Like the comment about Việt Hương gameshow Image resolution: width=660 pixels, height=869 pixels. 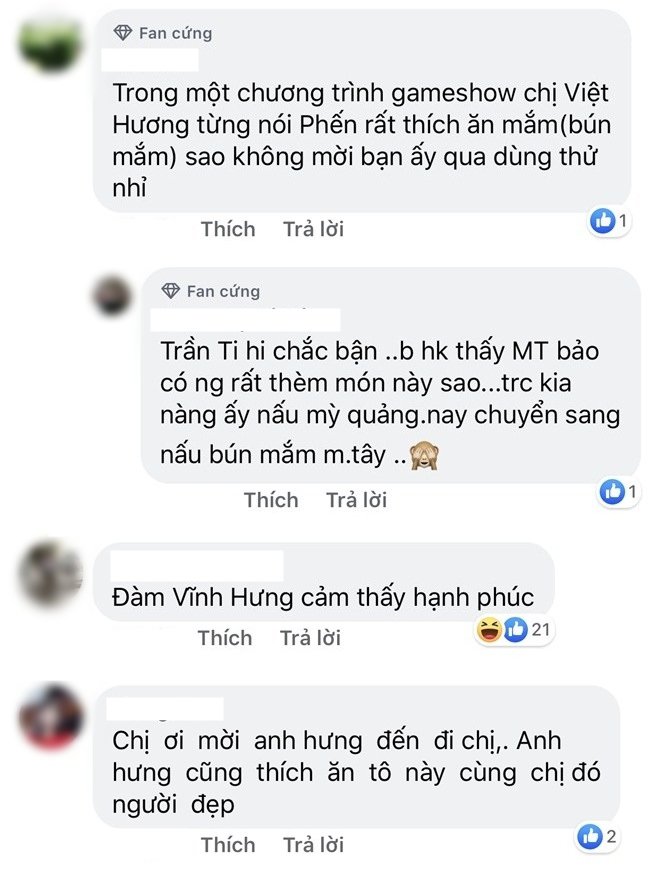click(x=228, y=229)
